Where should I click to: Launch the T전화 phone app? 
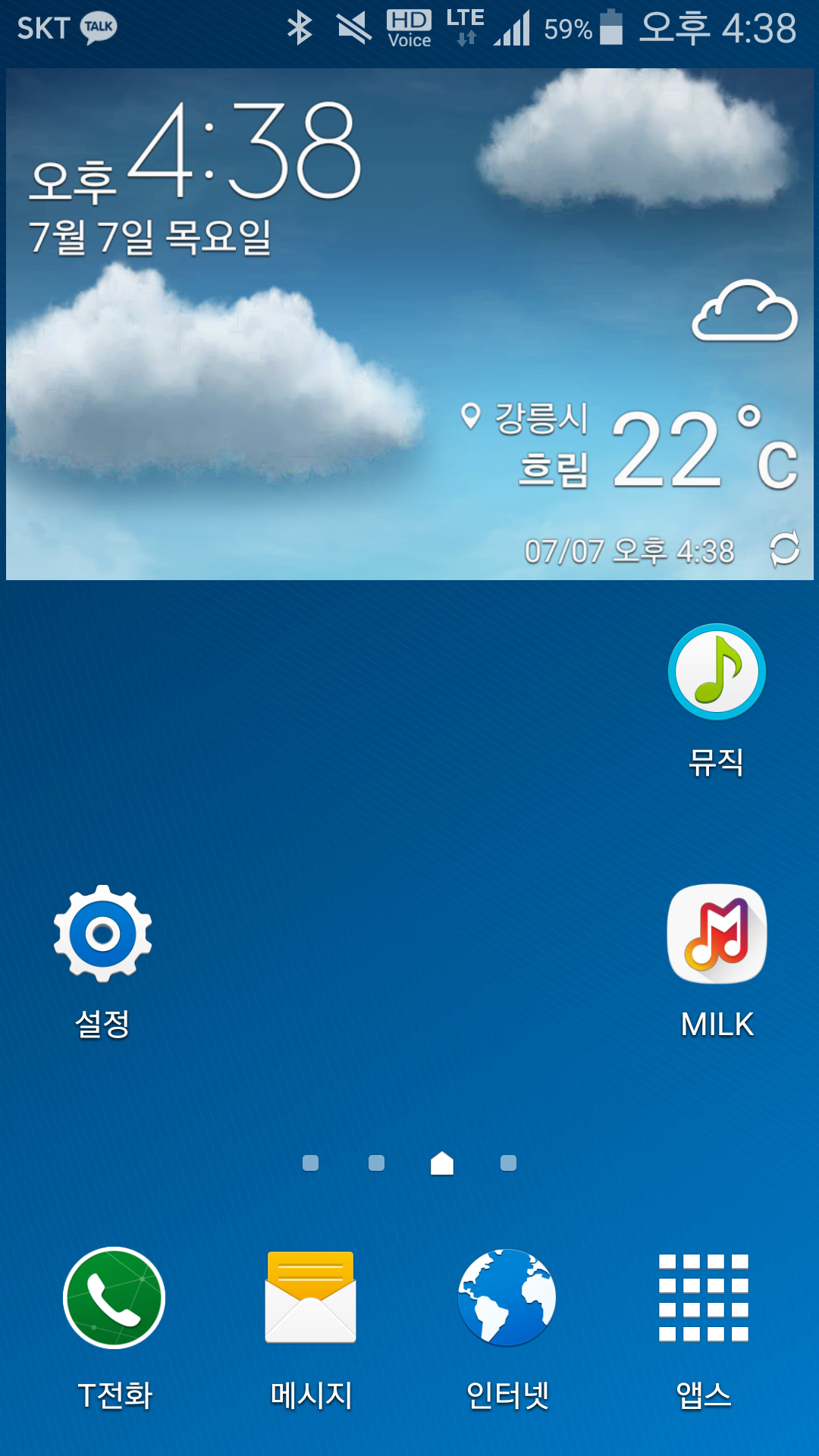[115, 1298]
